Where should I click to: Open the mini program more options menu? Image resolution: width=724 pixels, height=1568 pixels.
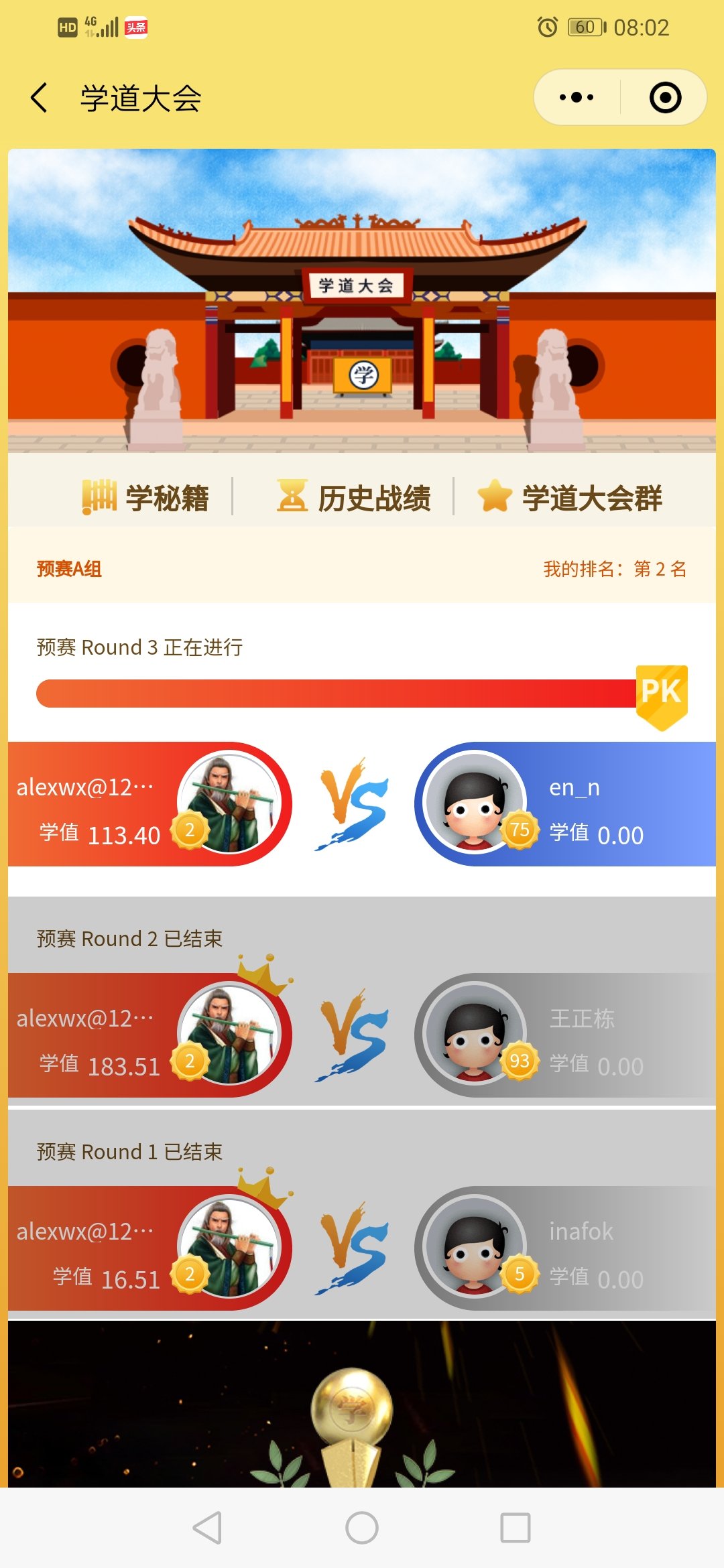coord(577,98)
